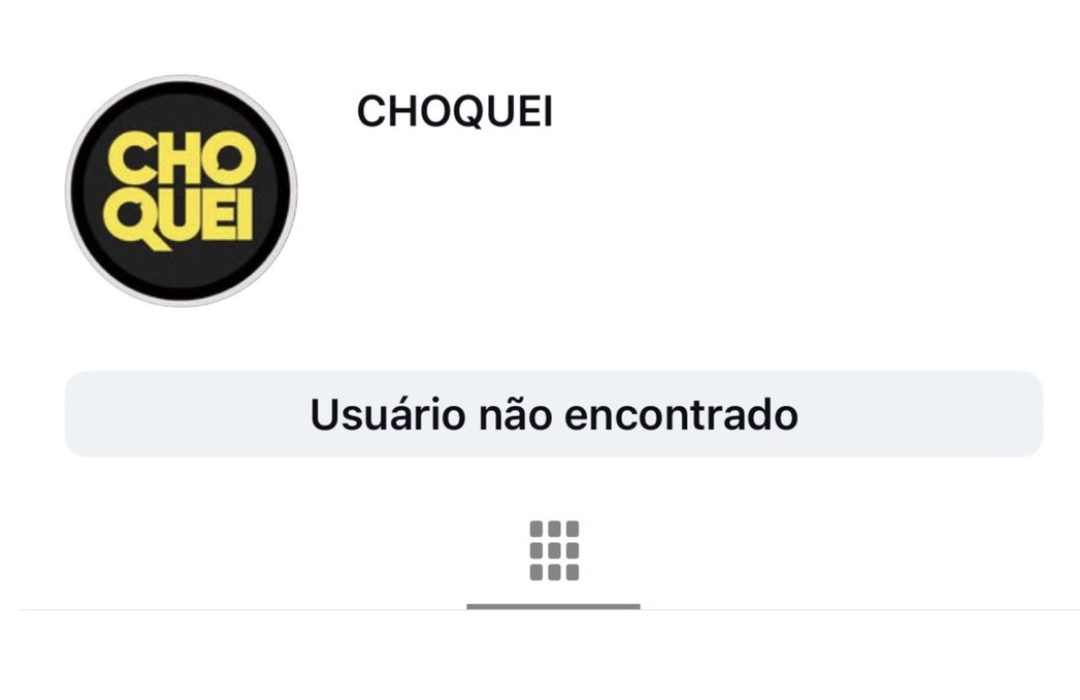Switch to the posts grid tab

tap(553, 551)
